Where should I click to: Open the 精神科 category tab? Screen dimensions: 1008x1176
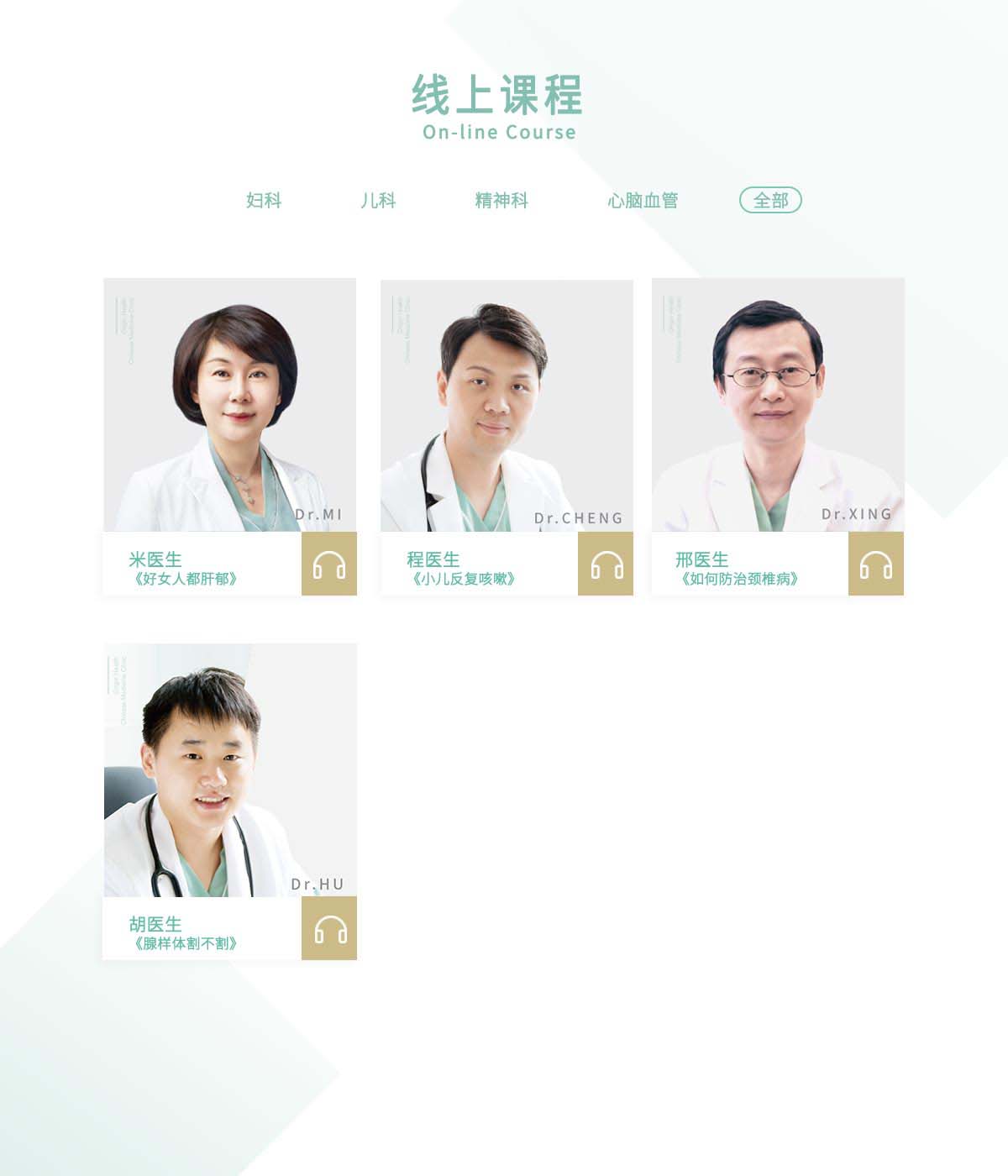(x=501, y=201)
